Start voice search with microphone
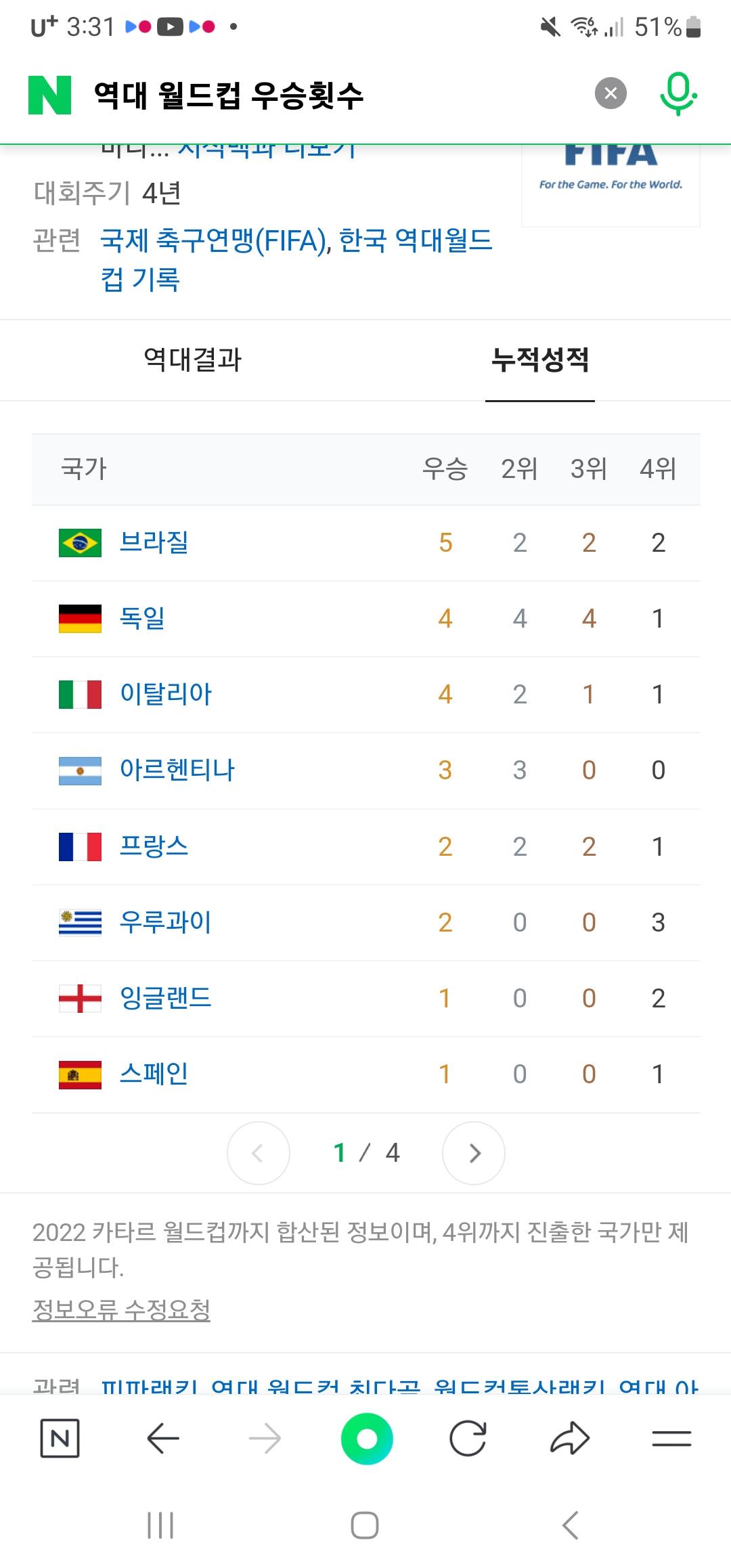 point(678,93)
